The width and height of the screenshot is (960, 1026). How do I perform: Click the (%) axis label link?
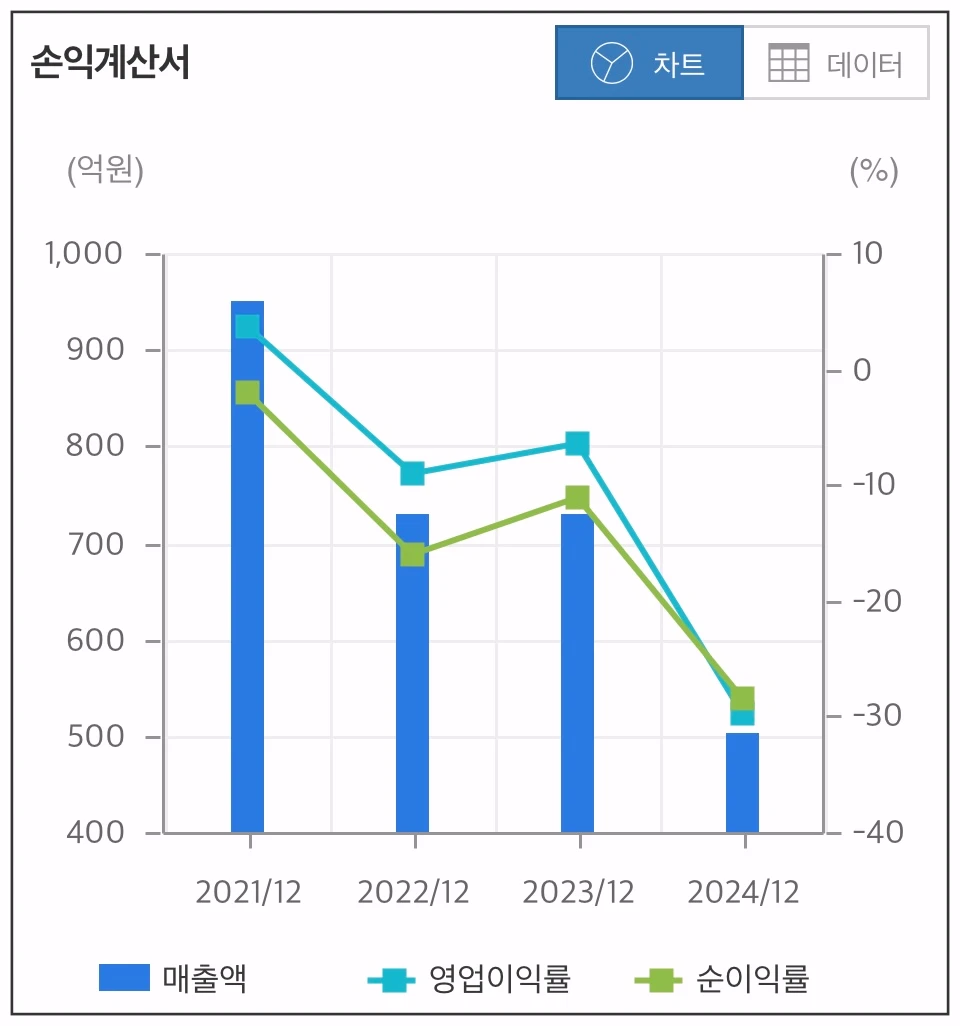873,172
